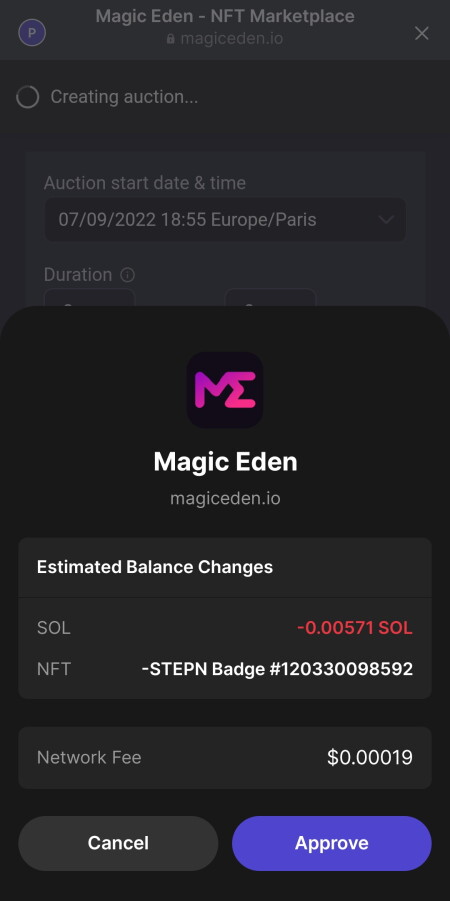Expand the auction start date dropdown

coord(225,220)
